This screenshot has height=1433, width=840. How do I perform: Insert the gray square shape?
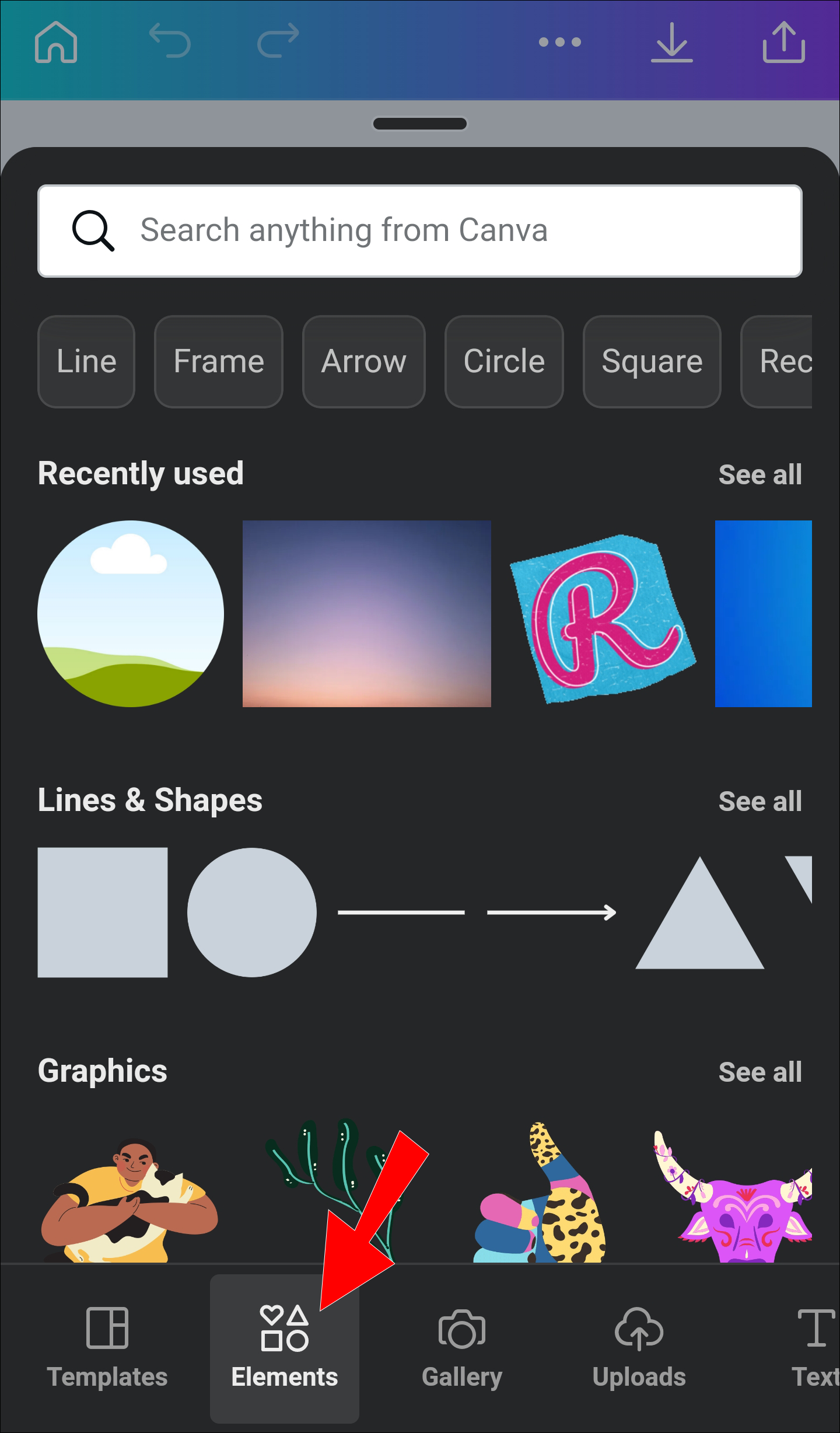pos(103,912)
